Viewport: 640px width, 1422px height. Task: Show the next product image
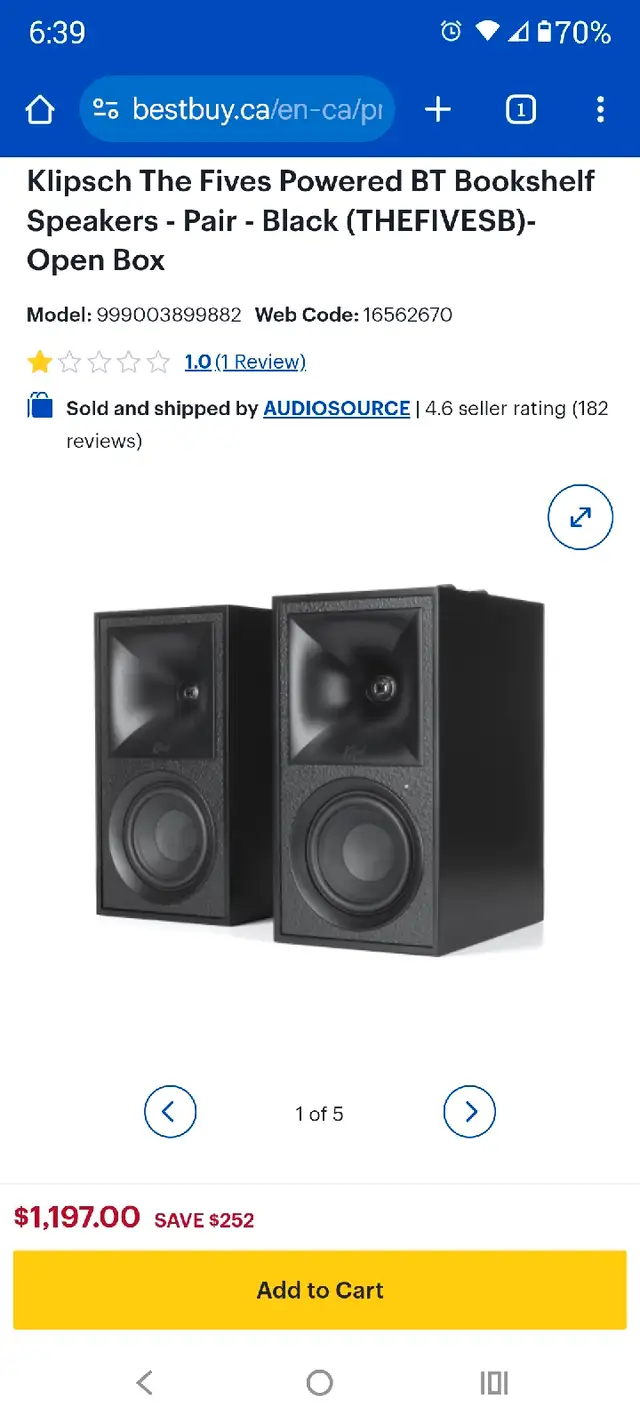point(469,1111)
